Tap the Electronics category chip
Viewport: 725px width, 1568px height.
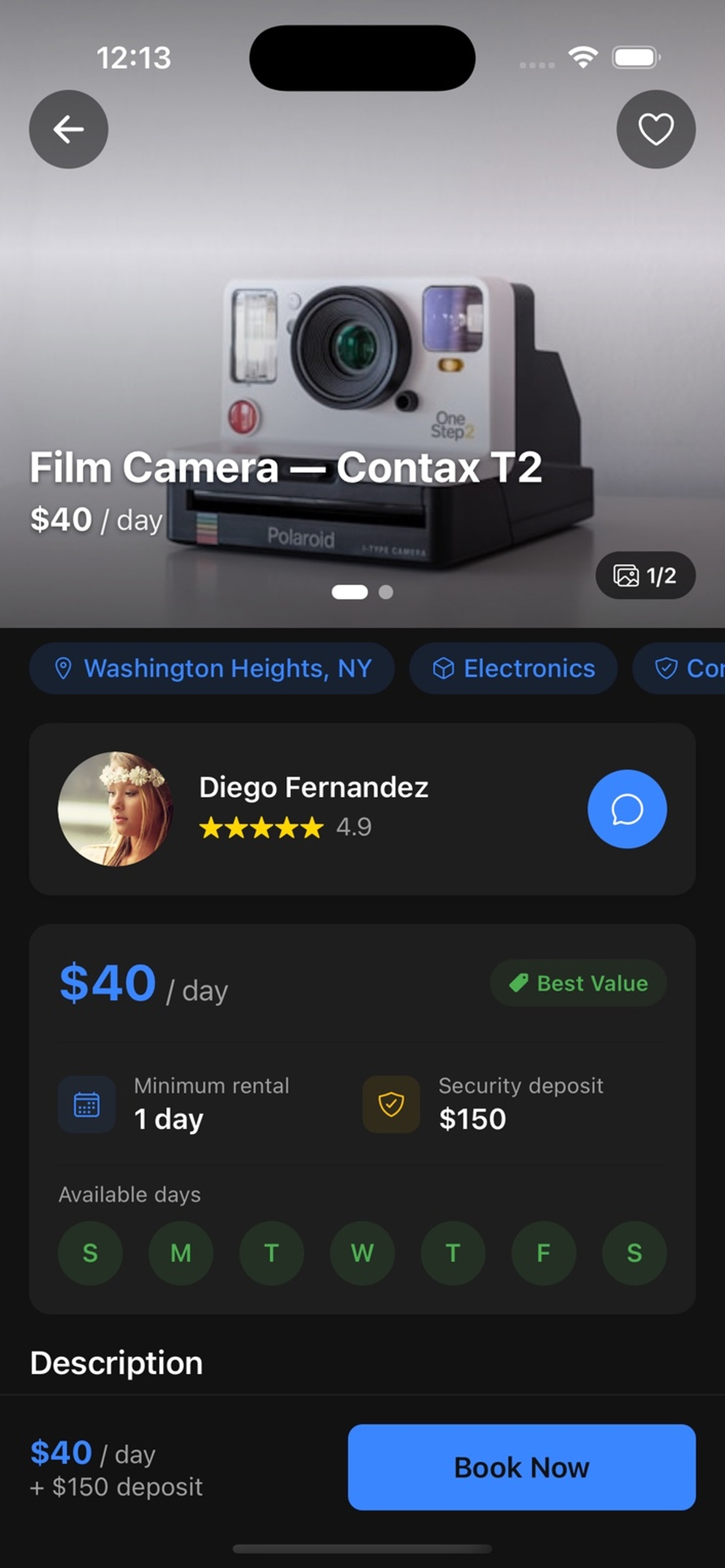513,668
